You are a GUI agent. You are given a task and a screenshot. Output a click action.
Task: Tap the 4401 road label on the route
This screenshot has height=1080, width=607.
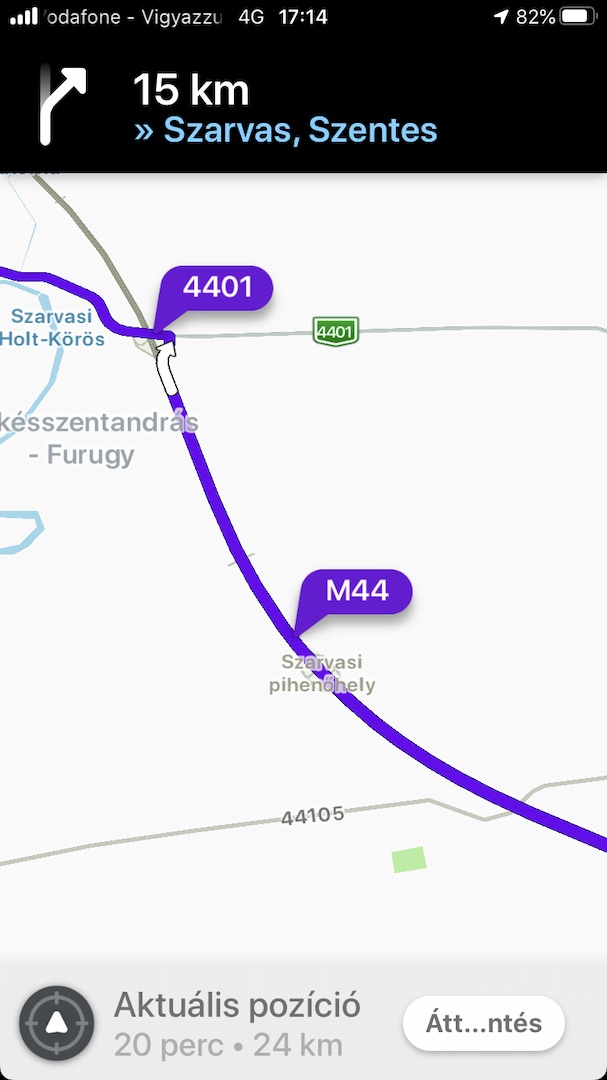217,289
